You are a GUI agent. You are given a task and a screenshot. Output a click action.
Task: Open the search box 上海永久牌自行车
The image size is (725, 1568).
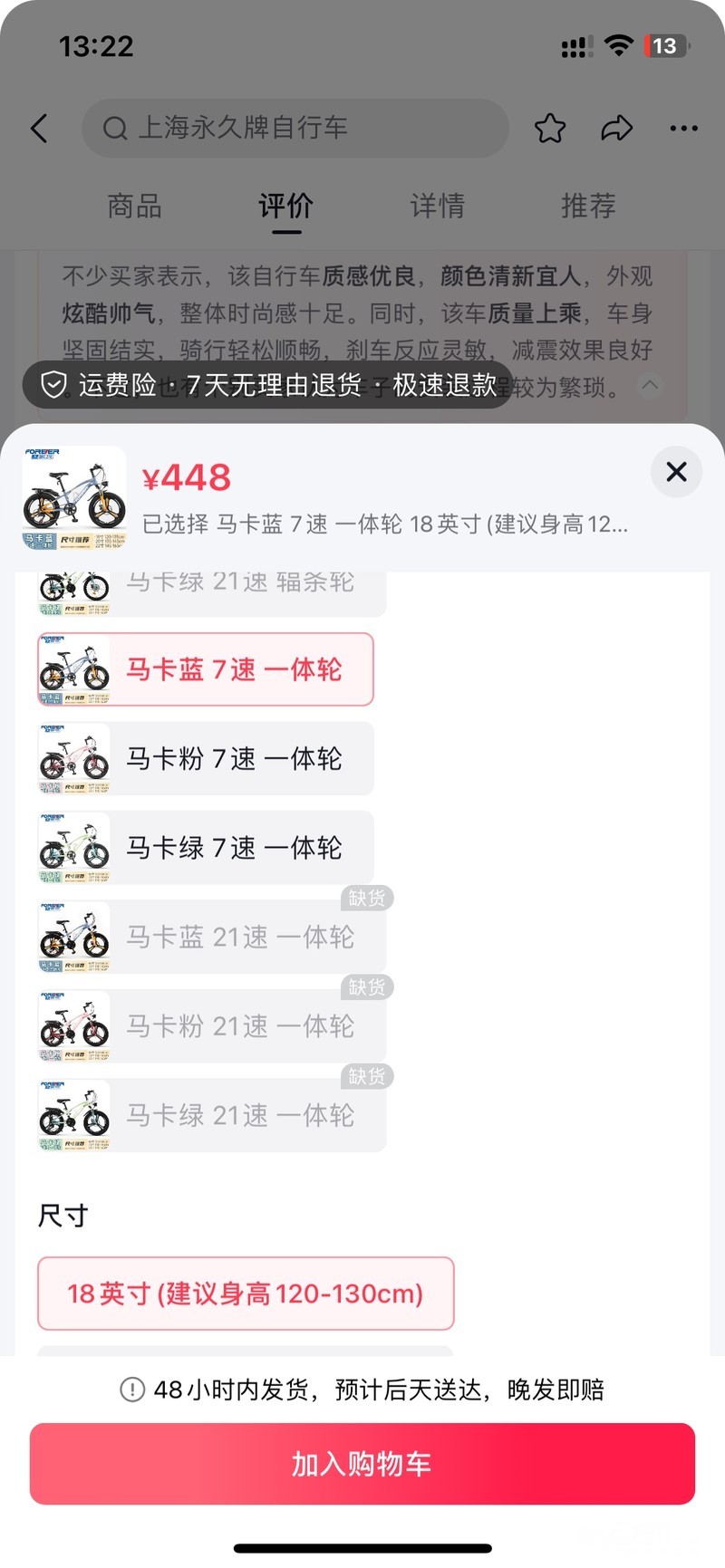[x=295, y=129]
